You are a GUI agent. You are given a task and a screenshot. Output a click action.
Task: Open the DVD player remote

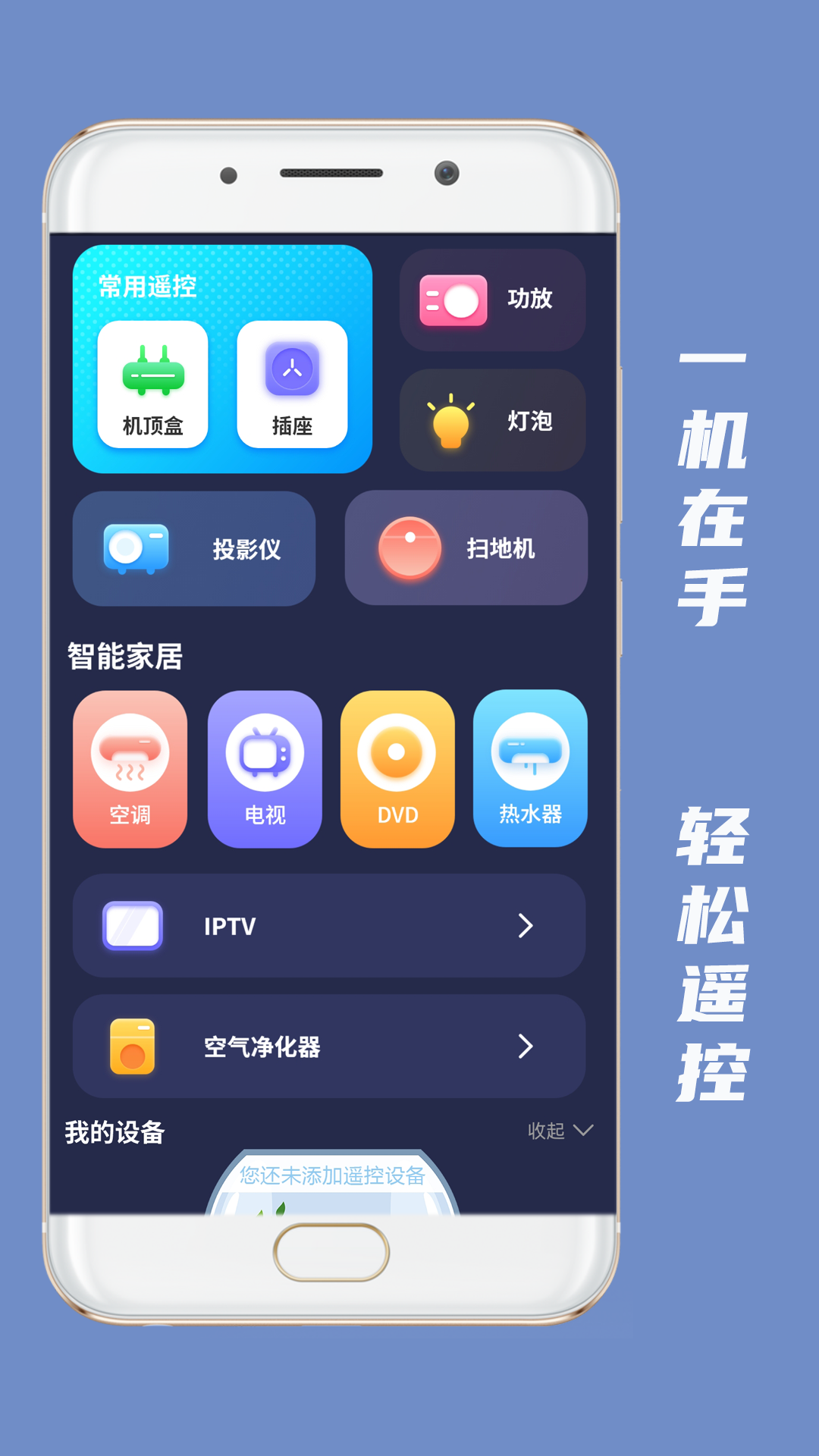[x=397, y=770]
